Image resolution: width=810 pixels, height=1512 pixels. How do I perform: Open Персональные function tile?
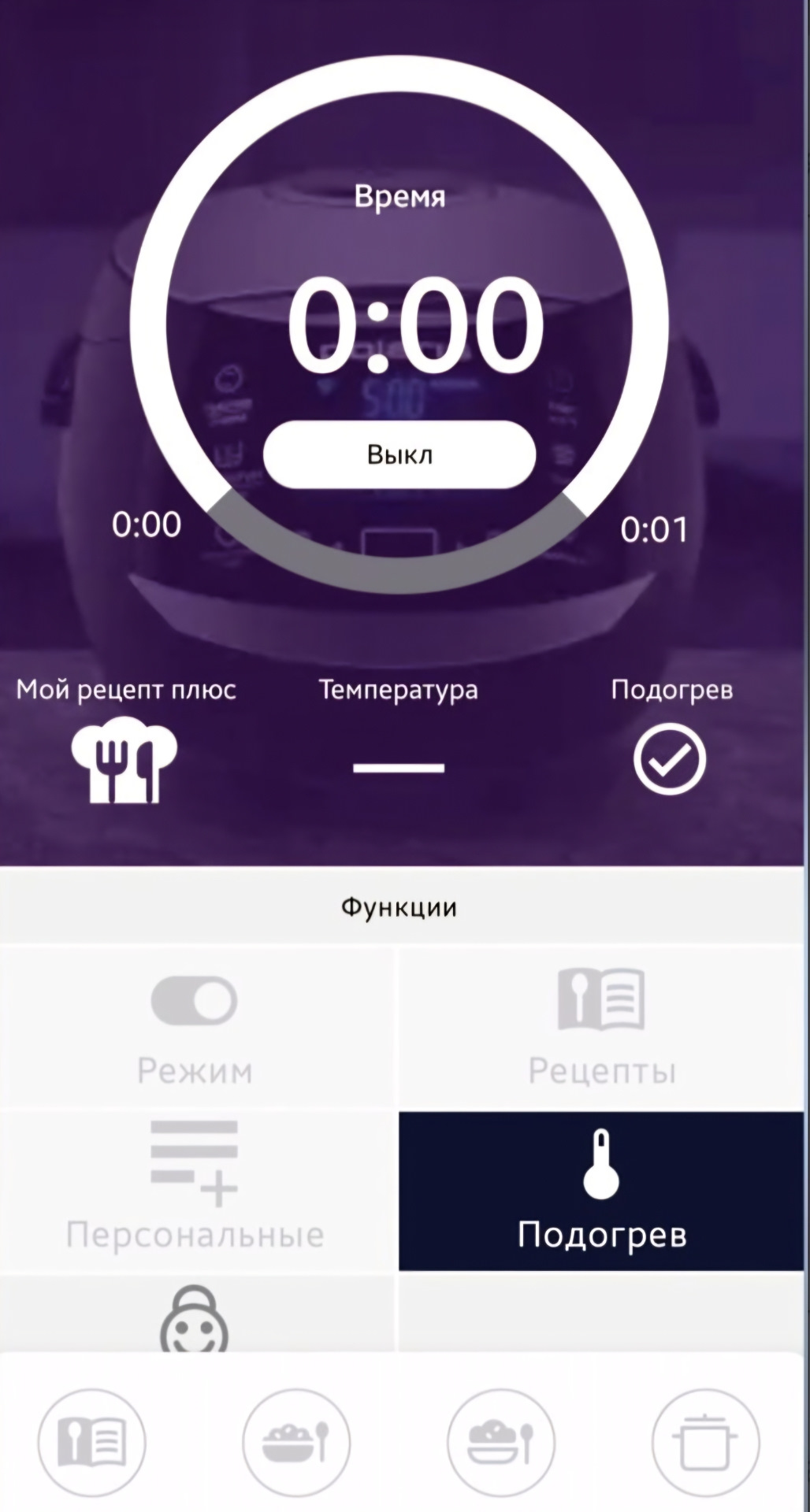click(x=195, y=1189)
